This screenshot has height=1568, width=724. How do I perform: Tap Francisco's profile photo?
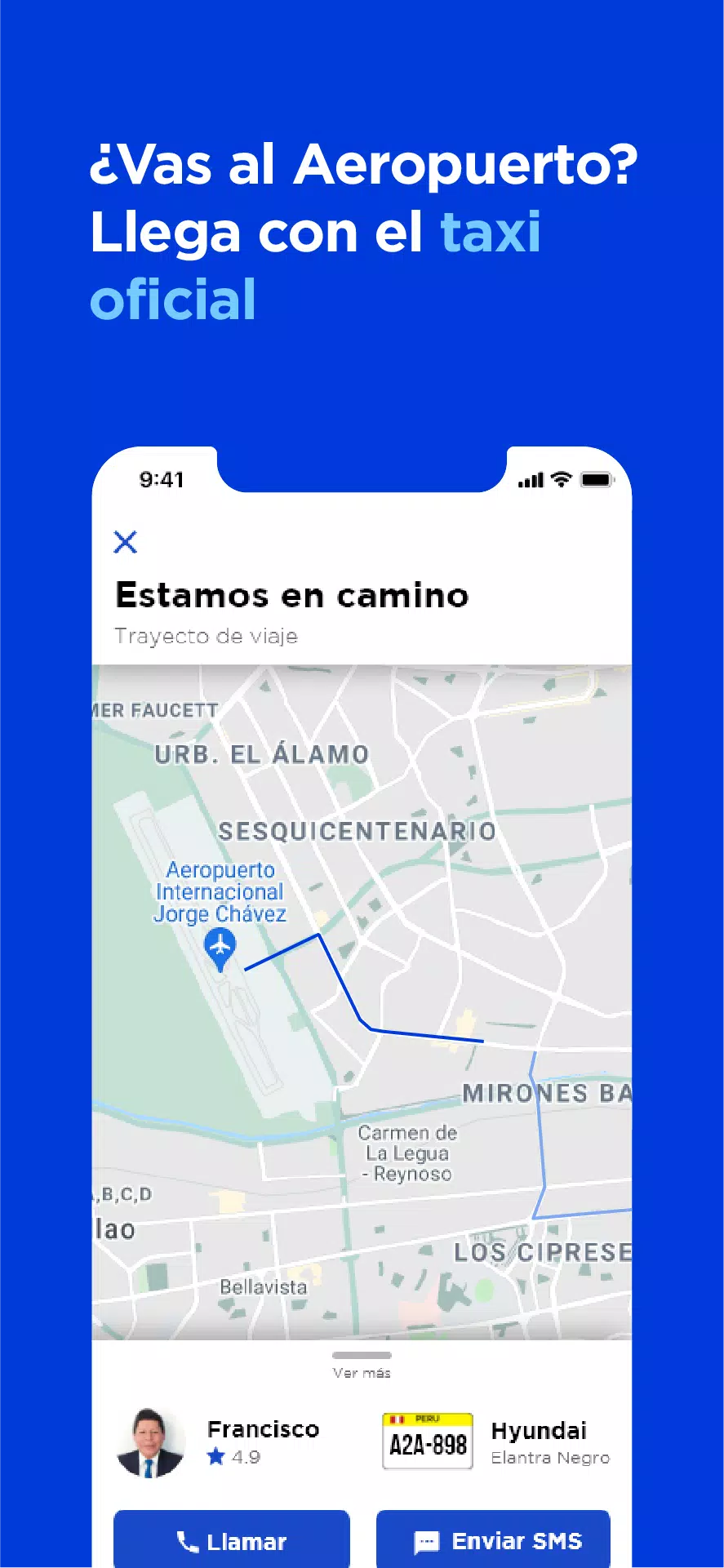click(x=150, y=1442)
